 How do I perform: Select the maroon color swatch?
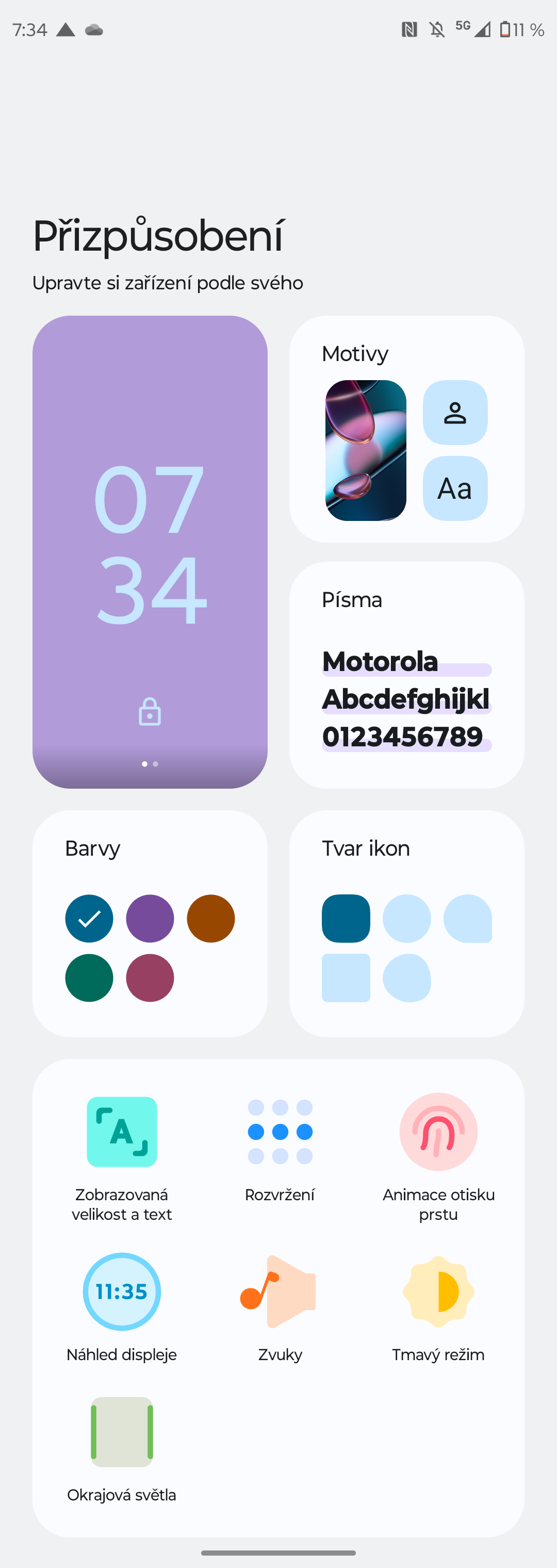150,977
